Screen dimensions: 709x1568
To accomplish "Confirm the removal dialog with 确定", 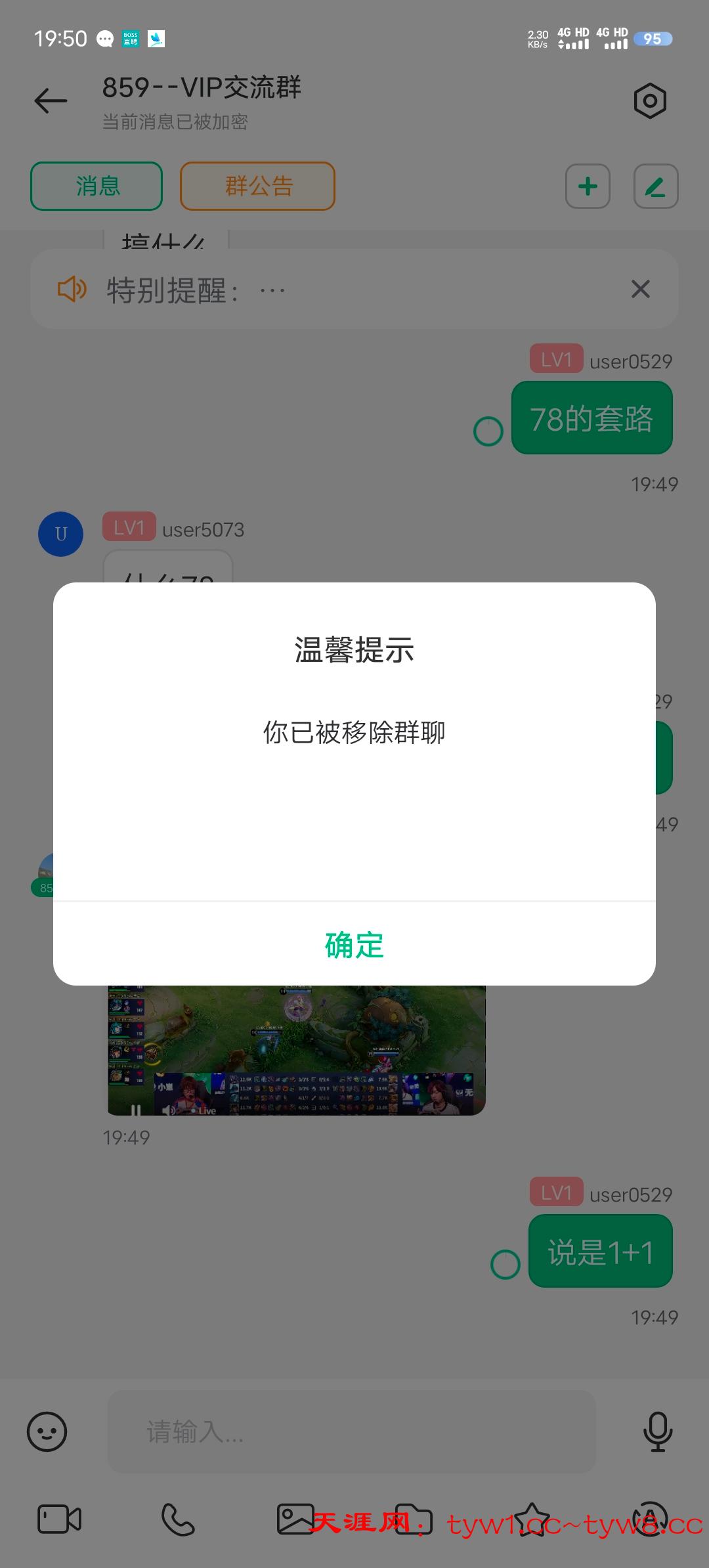I will coord(354,945).
